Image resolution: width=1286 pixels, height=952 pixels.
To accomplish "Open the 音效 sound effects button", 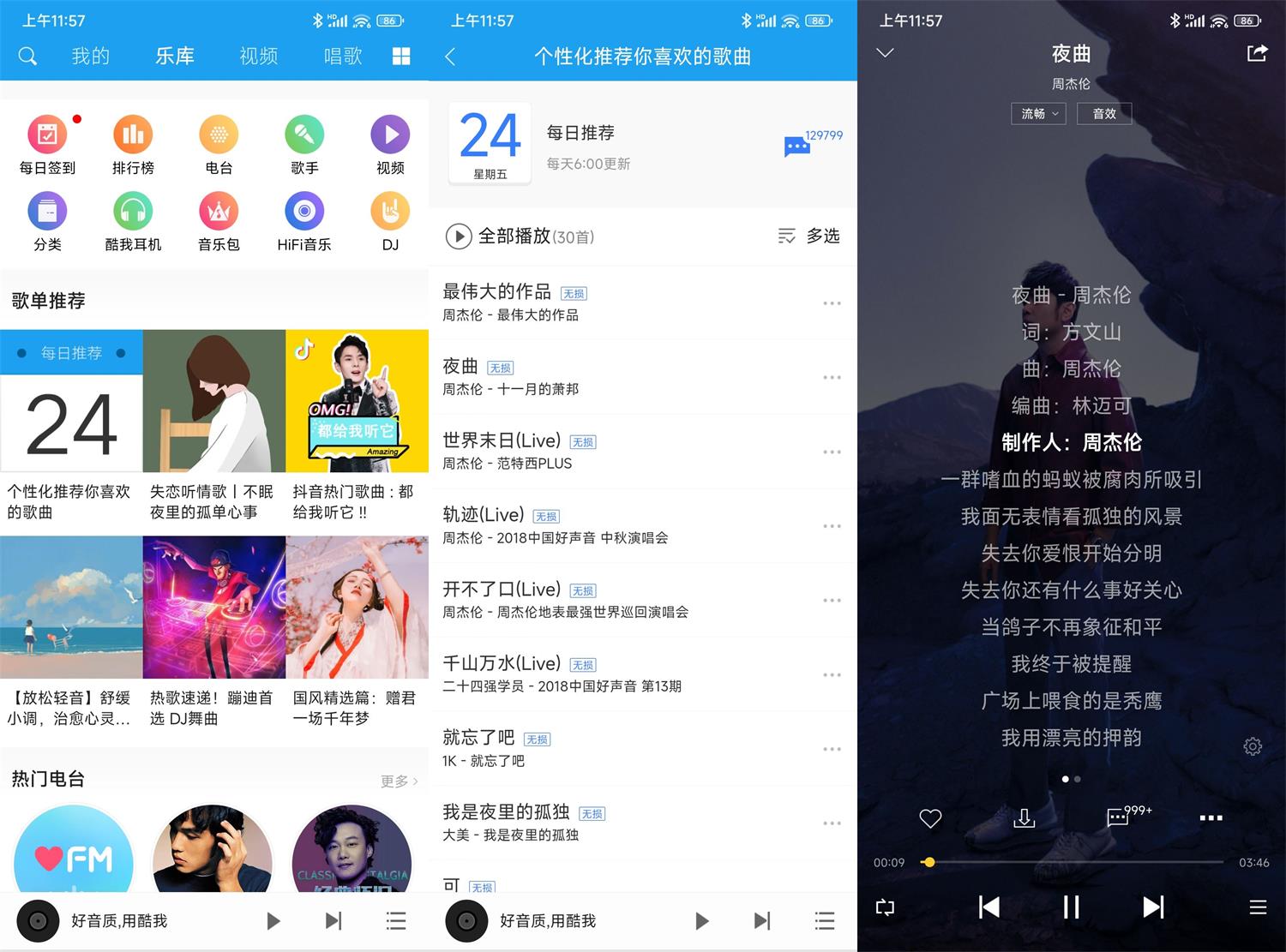I will coord(1104,114).
